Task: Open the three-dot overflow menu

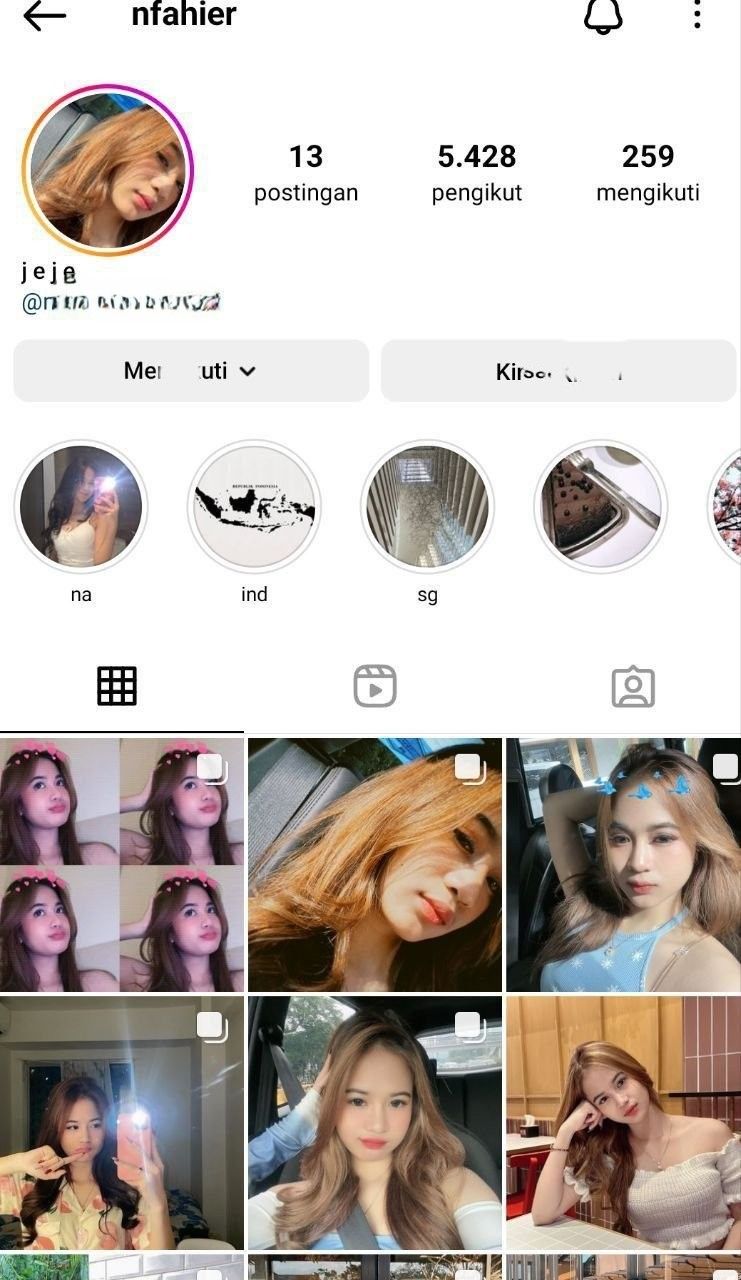Action: (697, 16)
